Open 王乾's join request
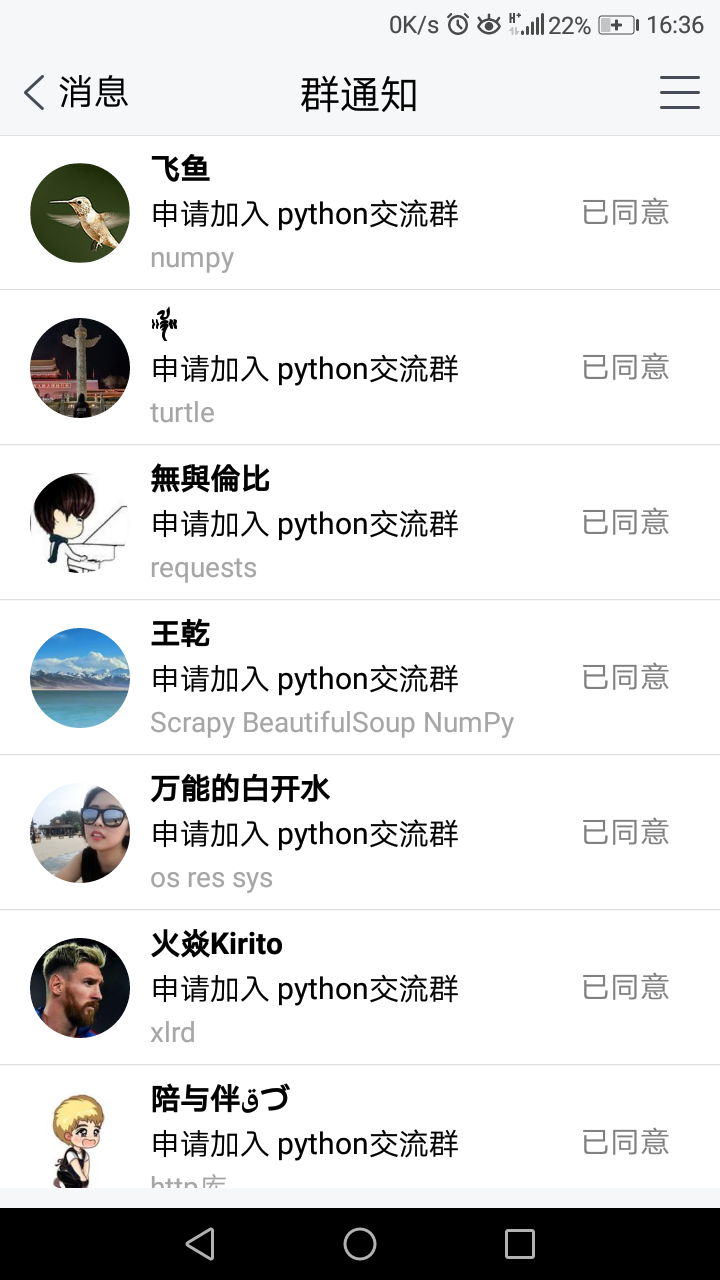The height and width of the screenshot is (1280, 720). click(x=360, y=678)
